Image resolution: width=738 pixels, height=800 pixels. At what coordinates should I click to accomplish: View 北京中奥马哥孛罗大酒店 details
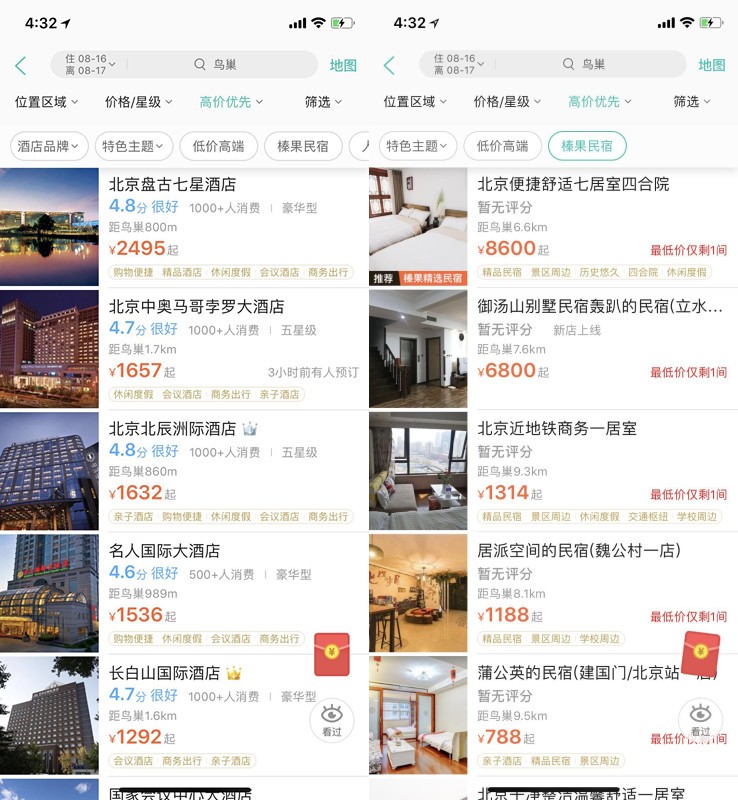pyautogui.click(x=196, y=307)
